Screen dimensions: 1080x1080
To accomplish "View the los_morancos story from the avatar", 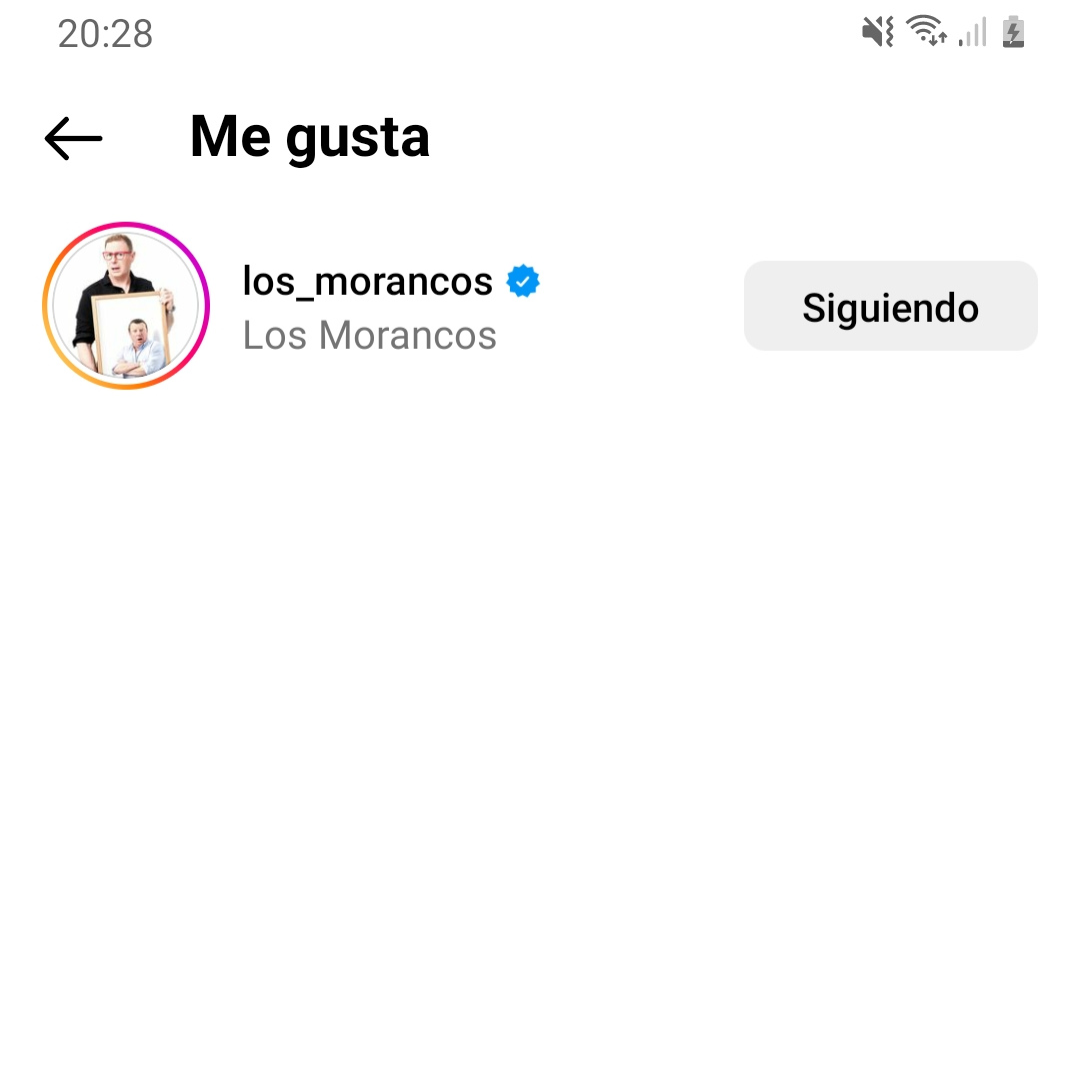I will click(x=126, y=306).
